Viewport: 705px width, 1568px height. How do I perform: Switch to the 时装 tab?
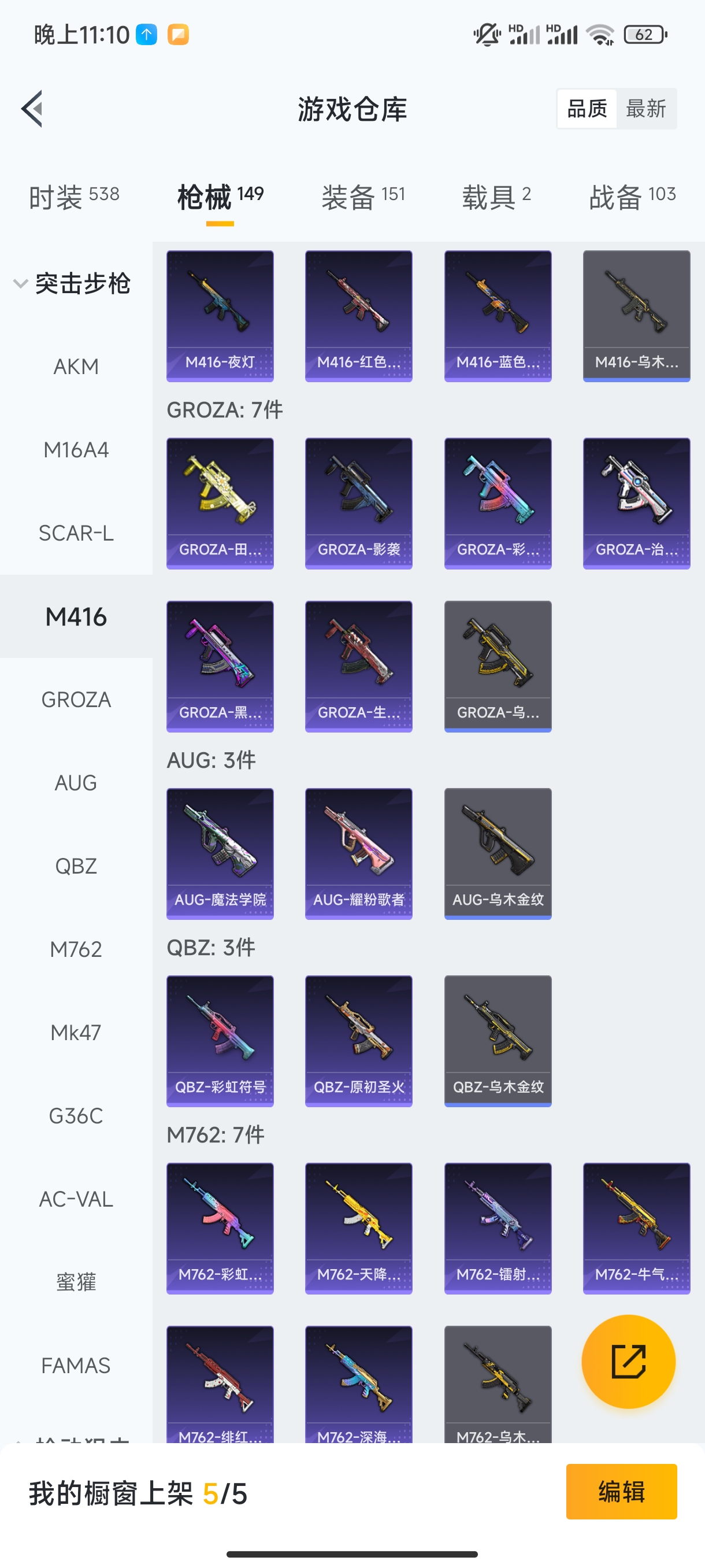tap(73, 197)
